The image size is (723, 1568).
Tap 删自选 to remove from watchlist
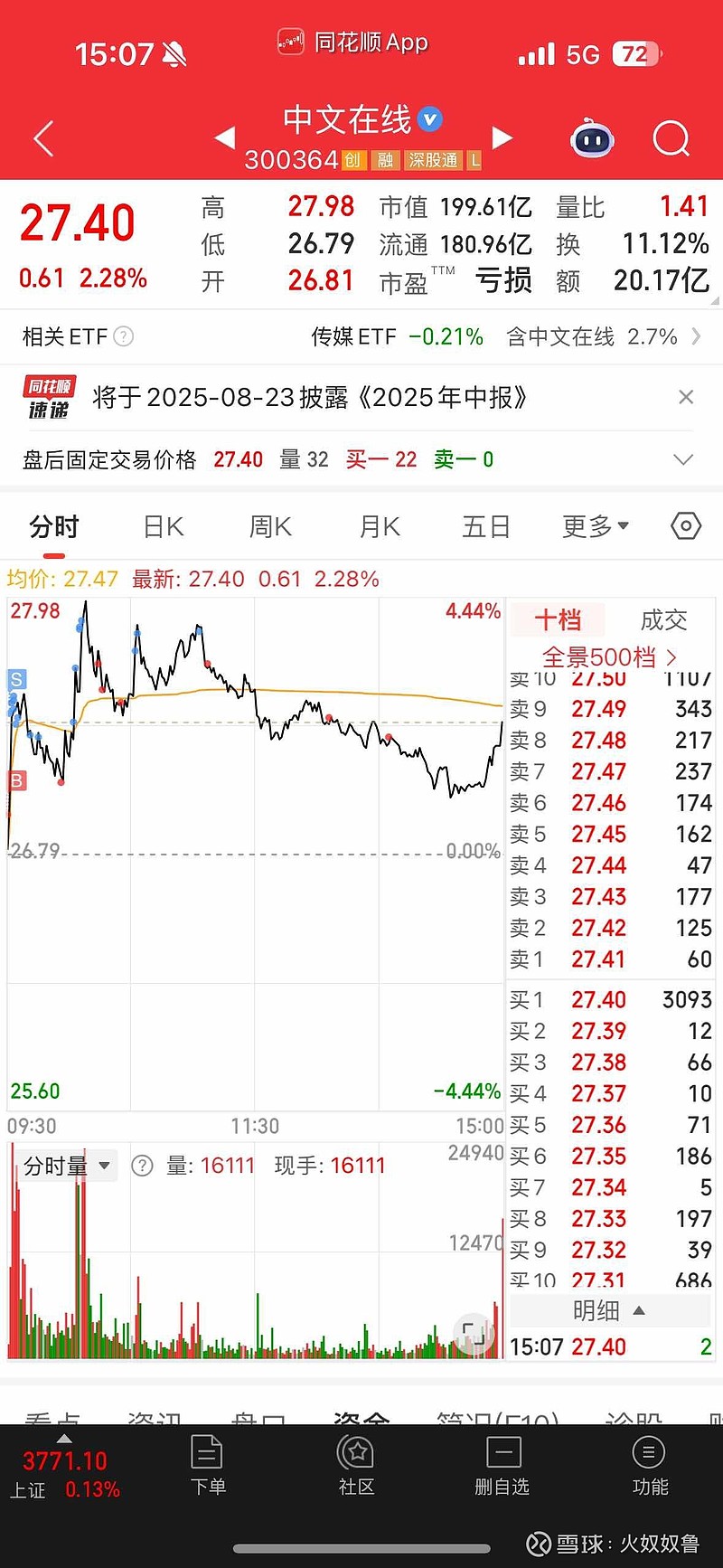pos(502,1466)
